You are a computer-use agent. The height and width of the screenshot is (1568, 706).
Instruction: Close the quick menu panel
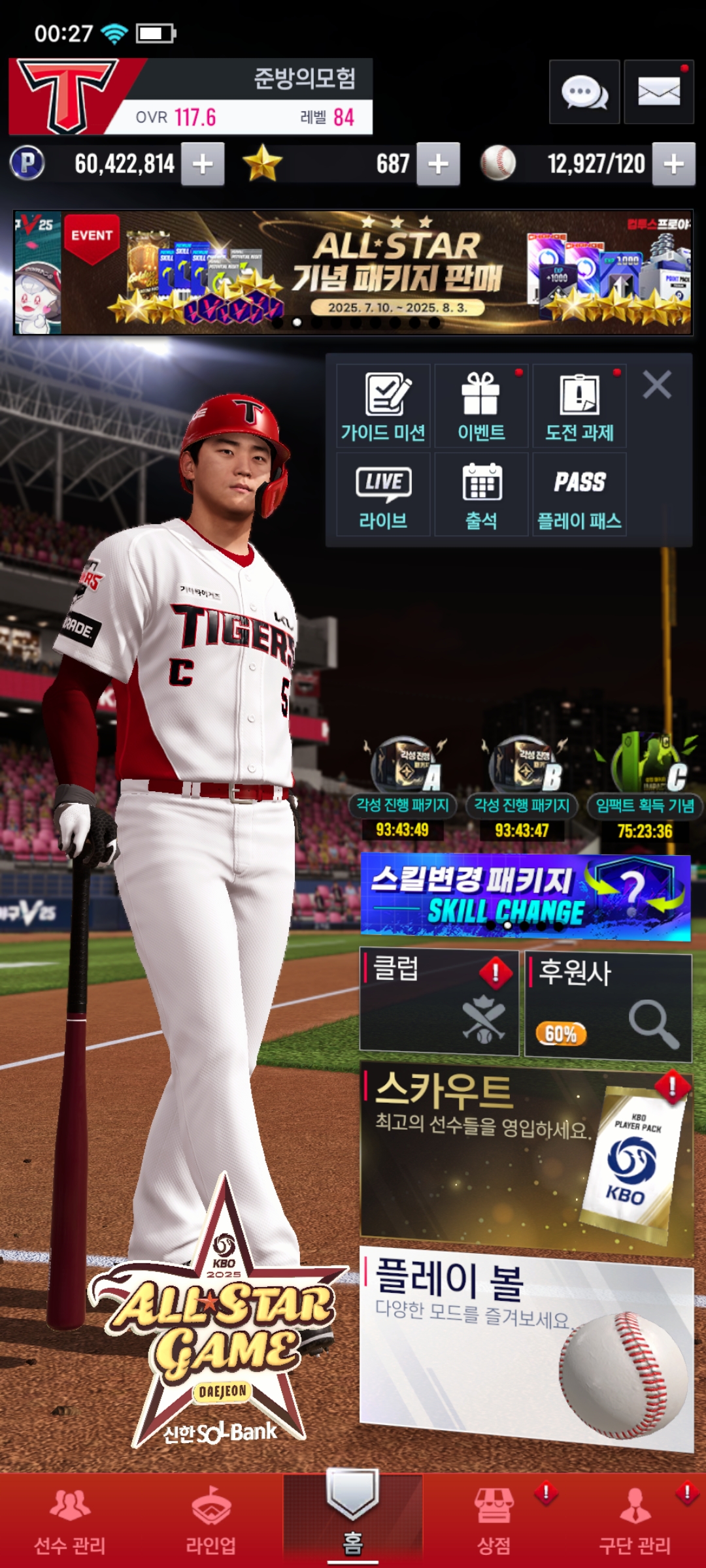point(657,384)
